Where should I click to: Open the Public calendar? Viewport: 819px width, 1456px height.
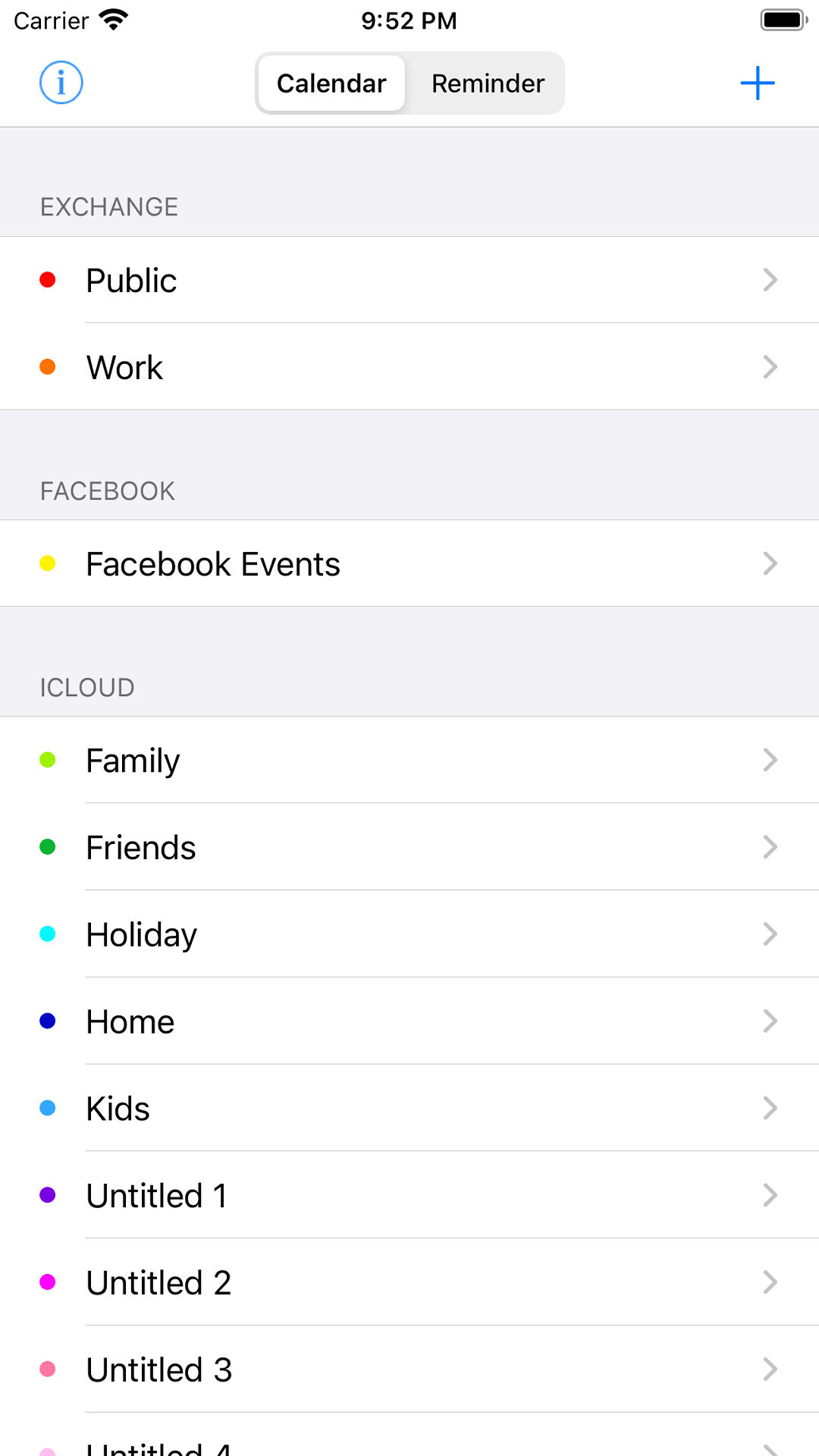409,281
